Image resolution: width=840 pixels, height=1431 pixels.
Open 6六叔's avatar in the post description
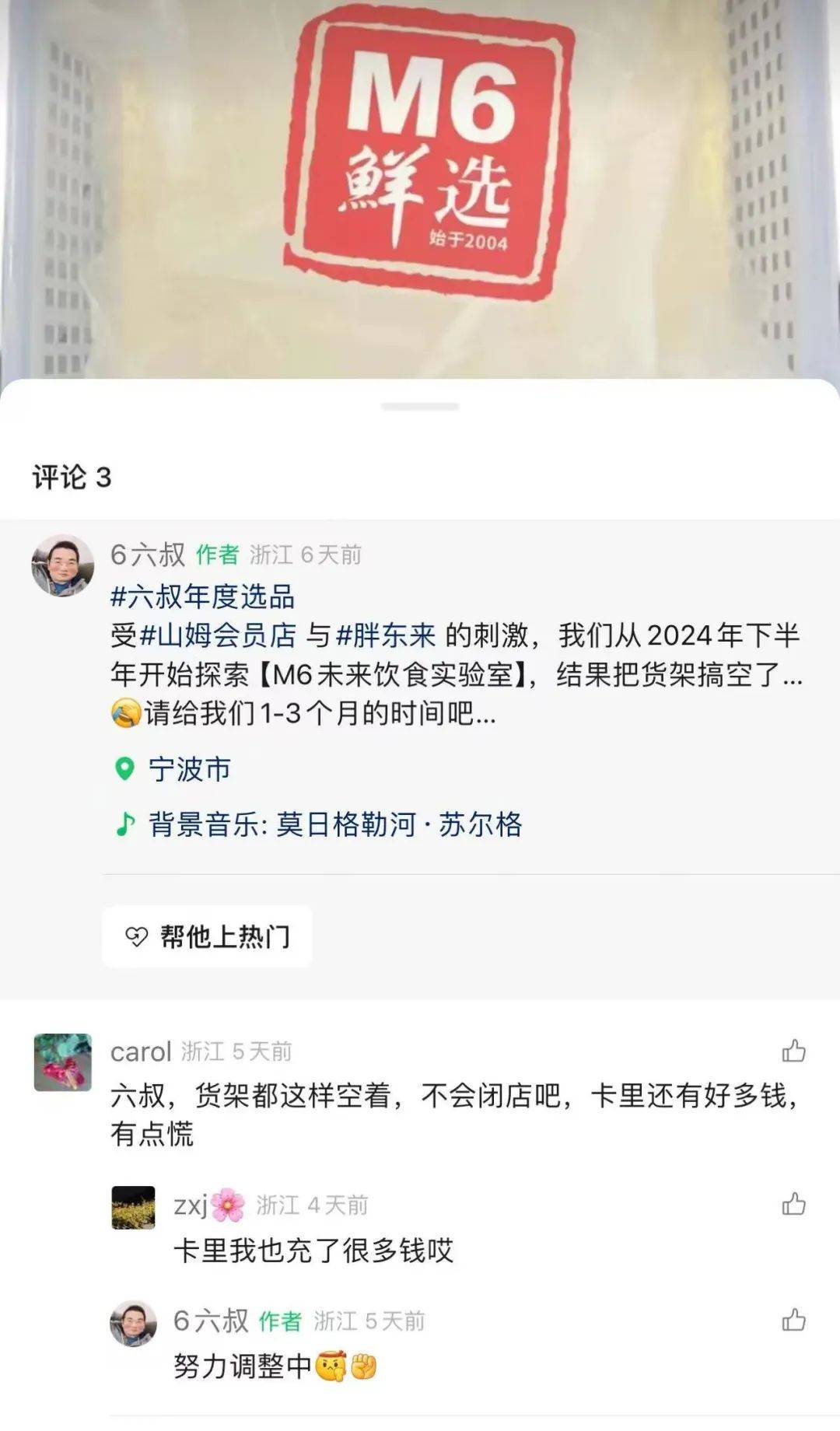[x=62, y=565]
